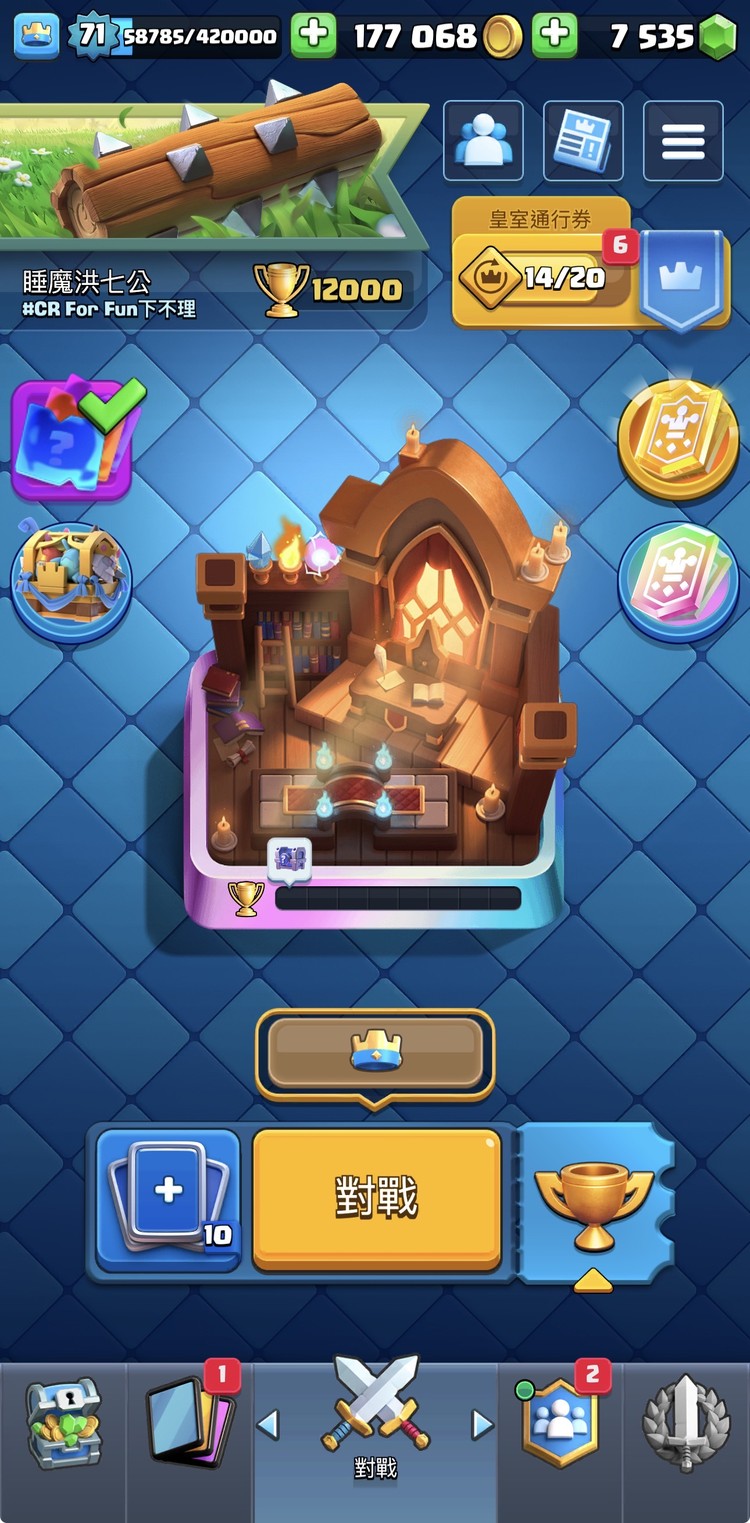The image size is (750, 1523).
Task: Select the battle deck cards button
Action: (168, 1199)
